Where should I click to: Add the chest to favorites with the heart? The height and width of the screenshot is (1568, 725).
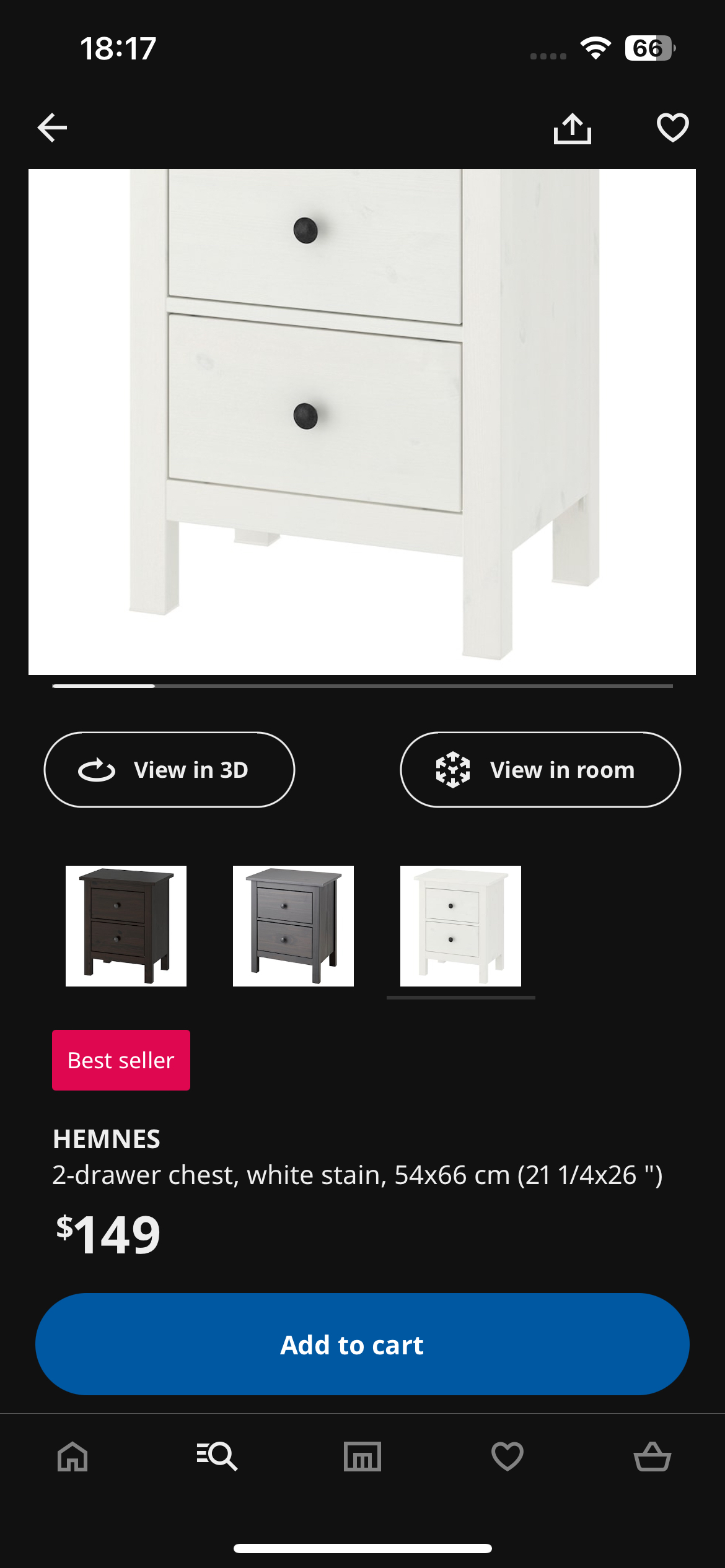pos(672,128)
